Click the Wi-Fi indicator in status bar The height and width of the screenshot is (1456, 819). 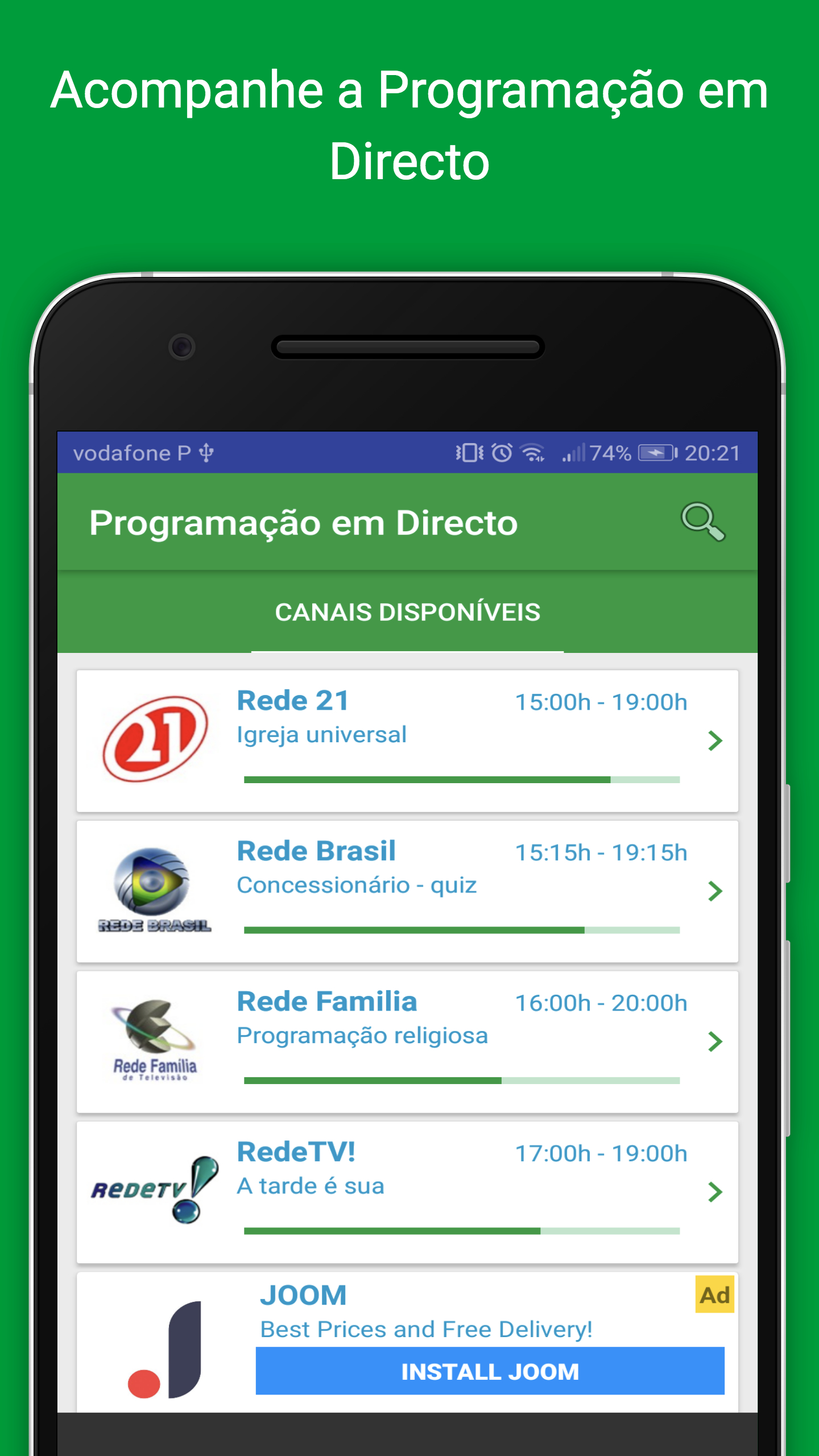pyautogui.click(x=533, y=453)
